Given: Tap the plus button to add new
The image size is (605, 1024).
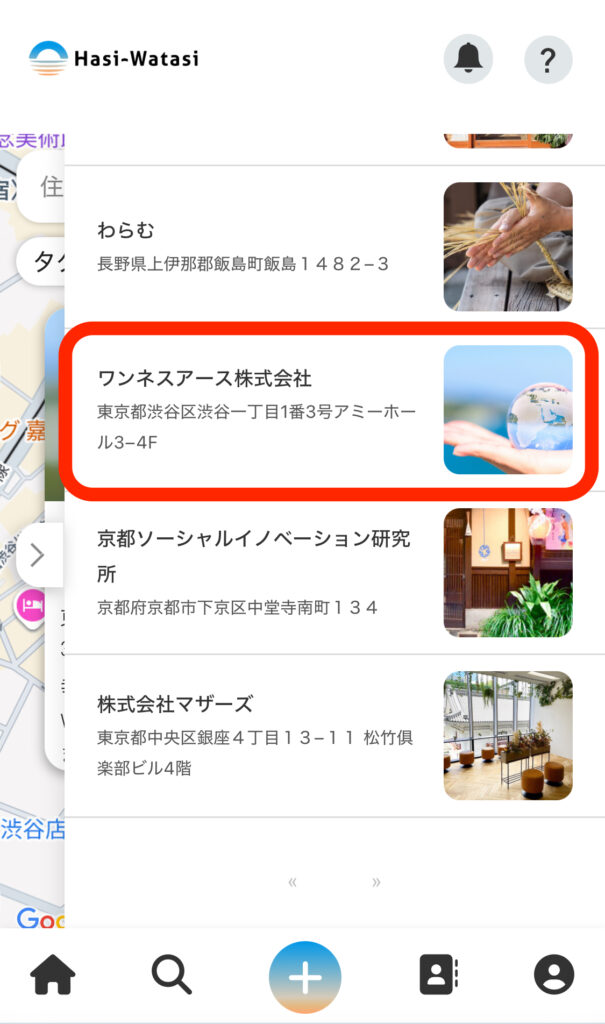Looking at the screenshot, I should click(305, 977).
